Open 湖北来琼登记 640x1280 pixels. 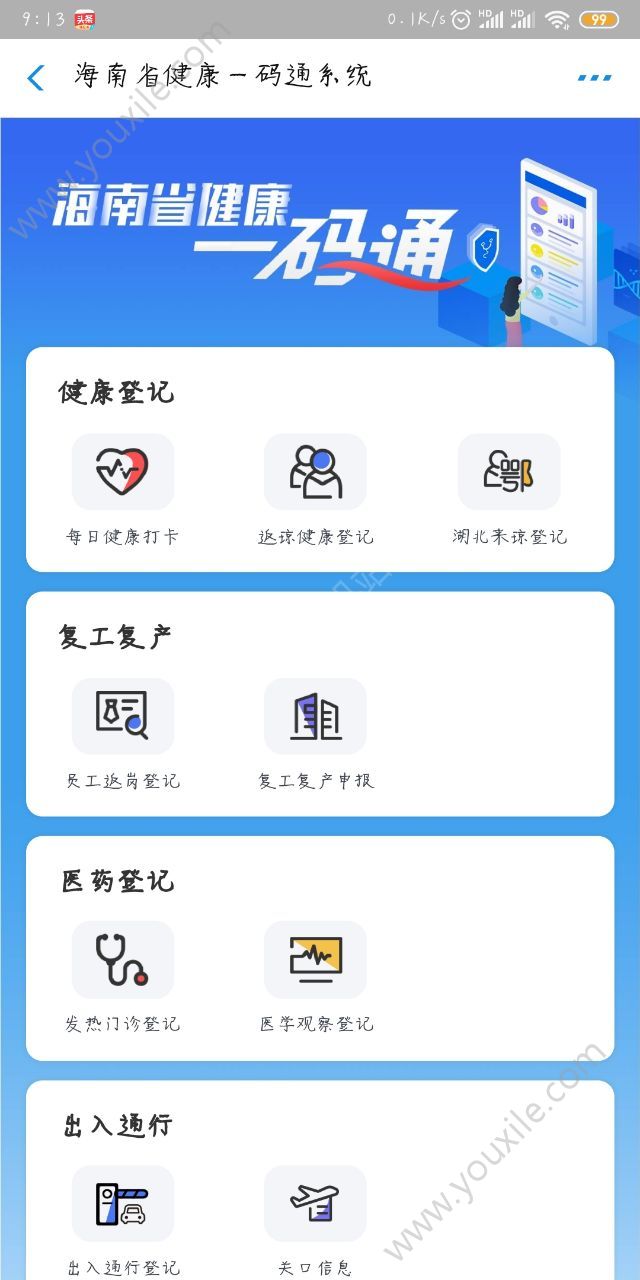[509, 490]
